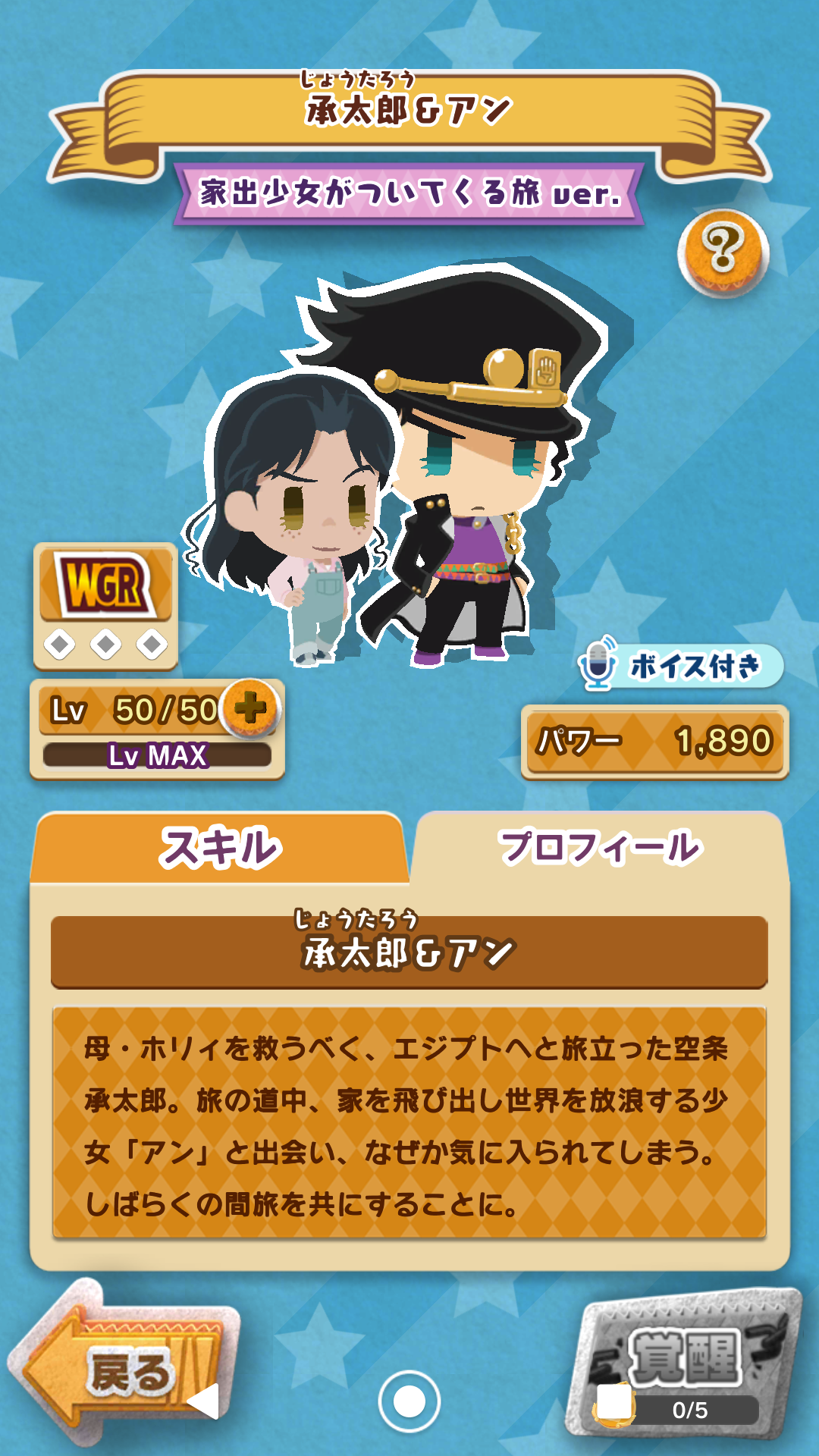Viewport: 819px width, 1456px height.
Task: Switch to the スキル tab
Action: click(220, 848)
